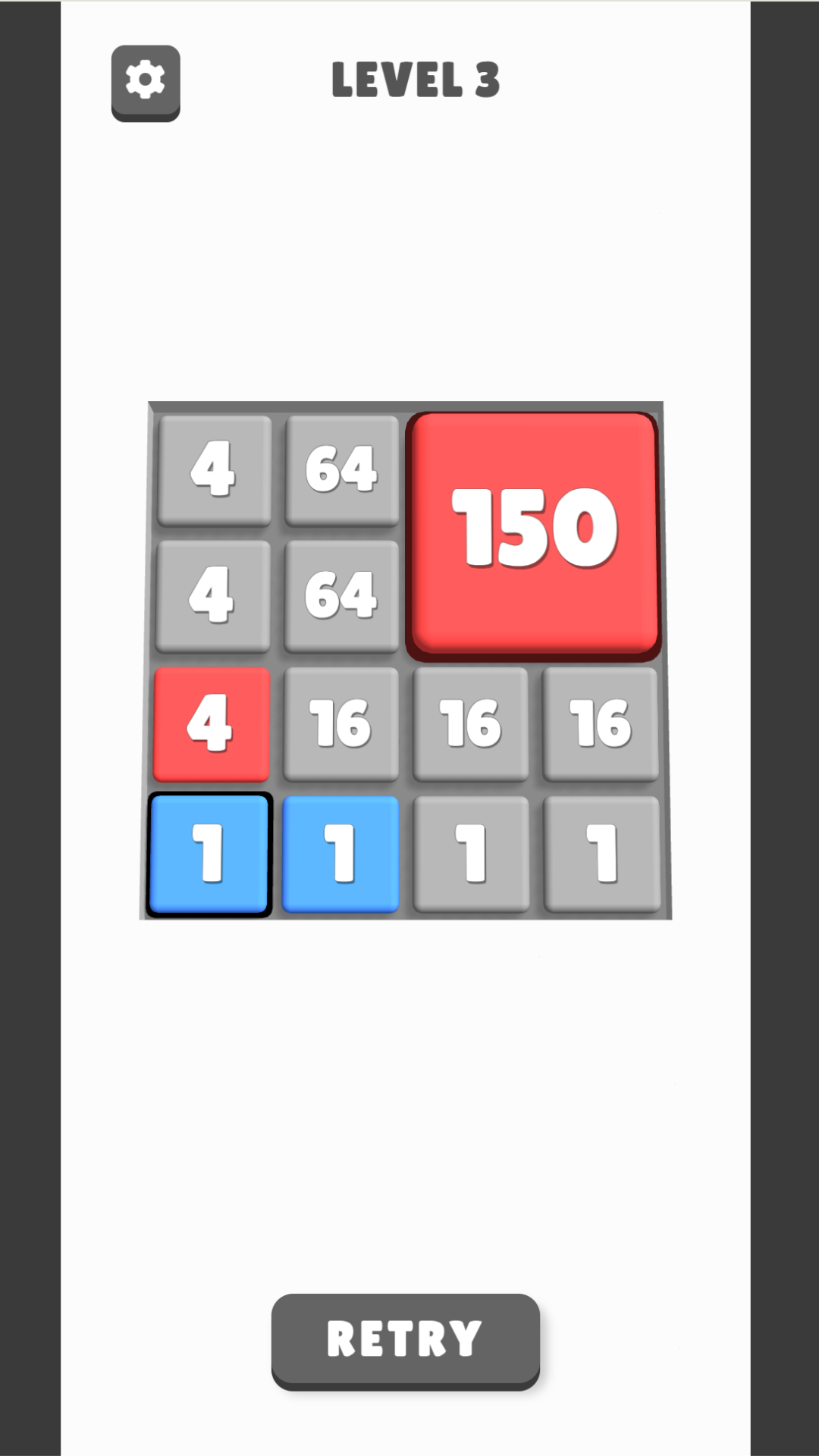The height and width of the screenshot is (1456, 819).
Task: Tap the red 4 tile
Action: (212, 723)
